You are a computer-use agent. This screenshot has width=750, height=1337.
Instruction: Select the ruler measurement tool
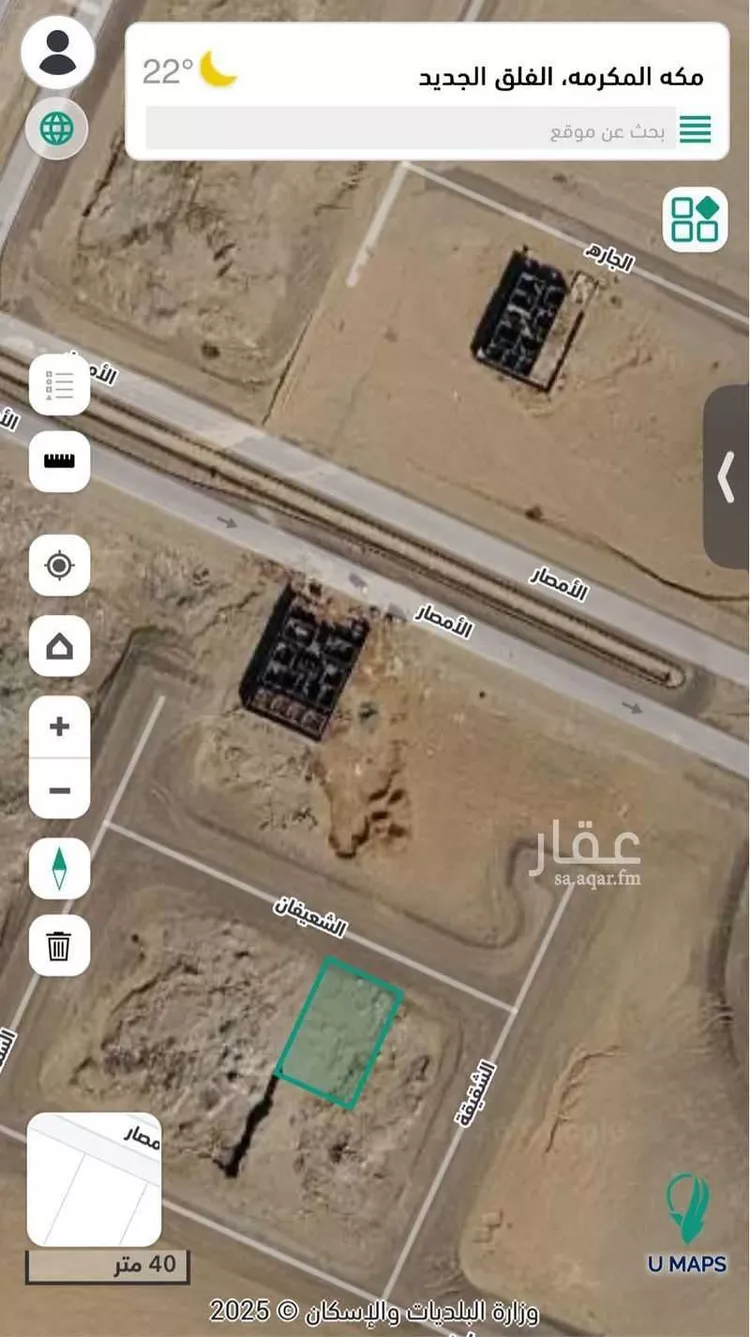pyautogui.click(x=58, y=462)
